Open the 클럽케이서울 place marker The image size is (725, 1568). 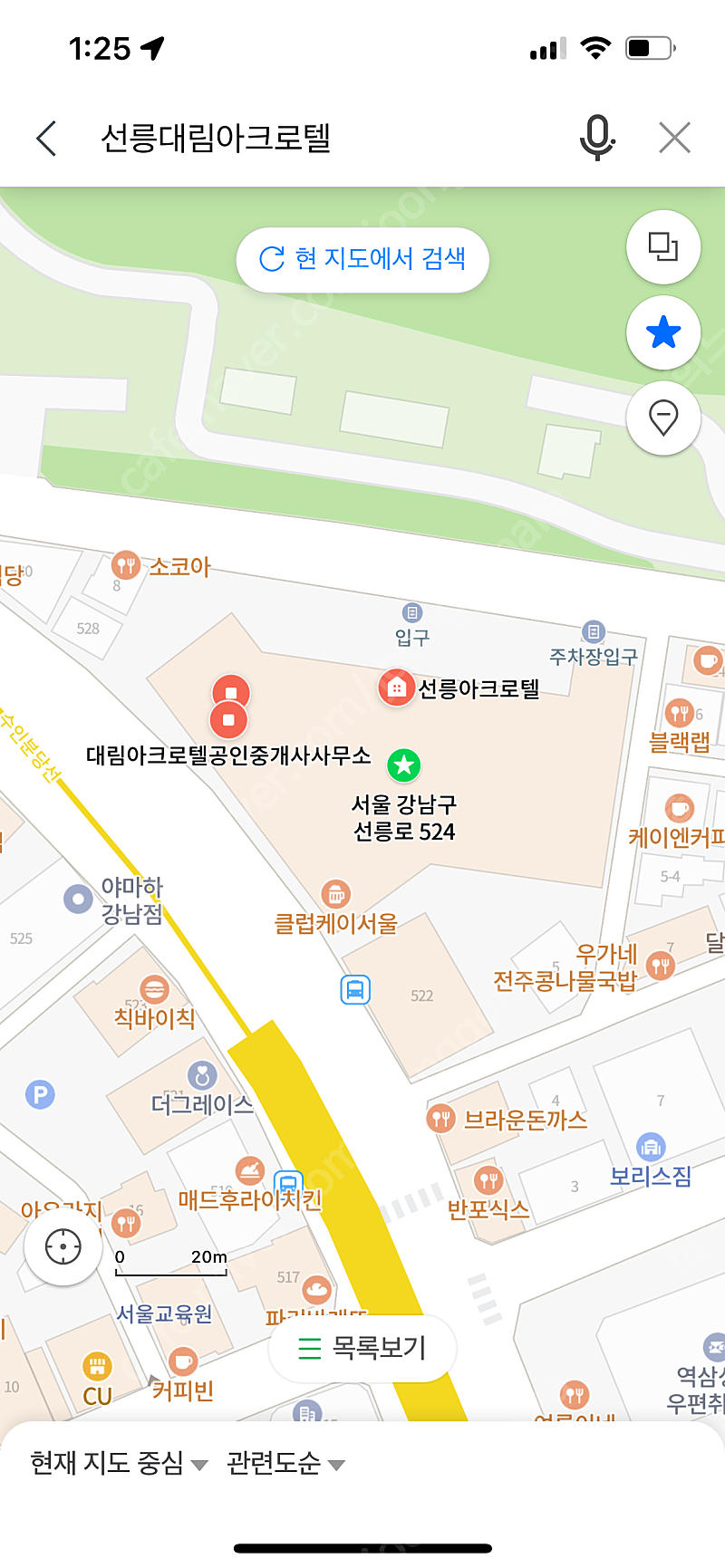pyautogui.click(x=336, y=894)
